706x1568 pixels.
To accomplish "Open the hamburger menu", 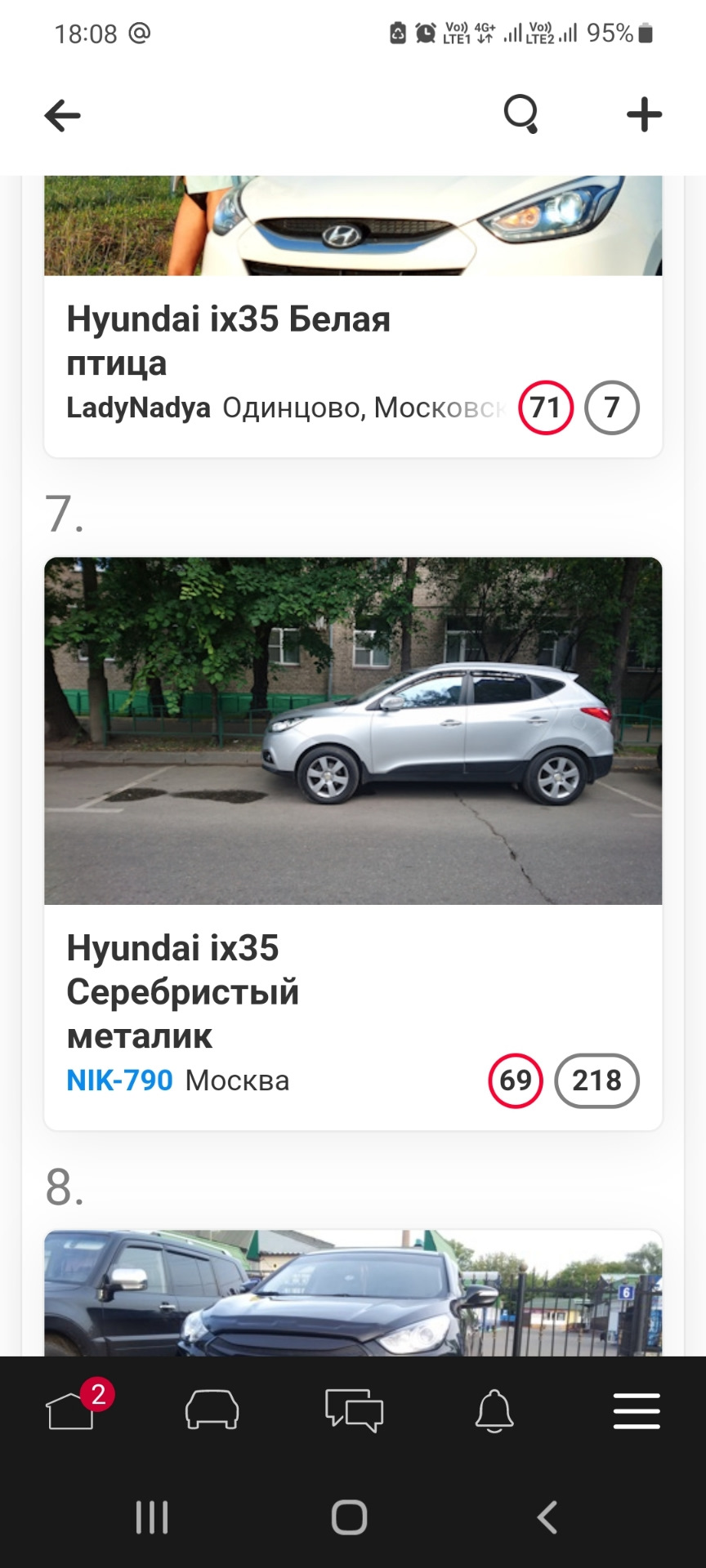I will click(x=637, y=1411).
